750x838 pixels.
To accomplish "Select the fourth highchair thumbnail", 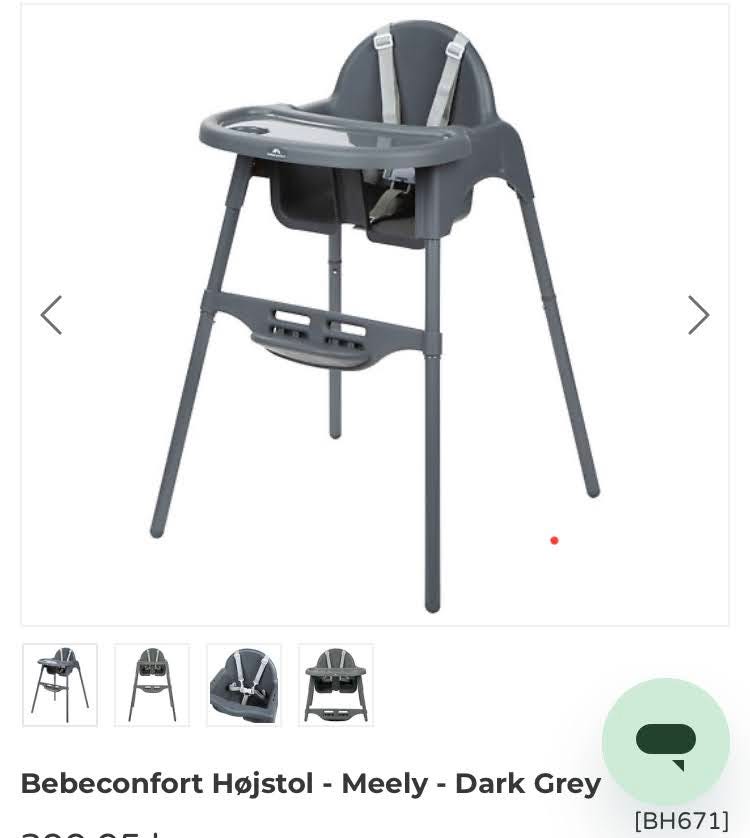I will pos(336,685).
